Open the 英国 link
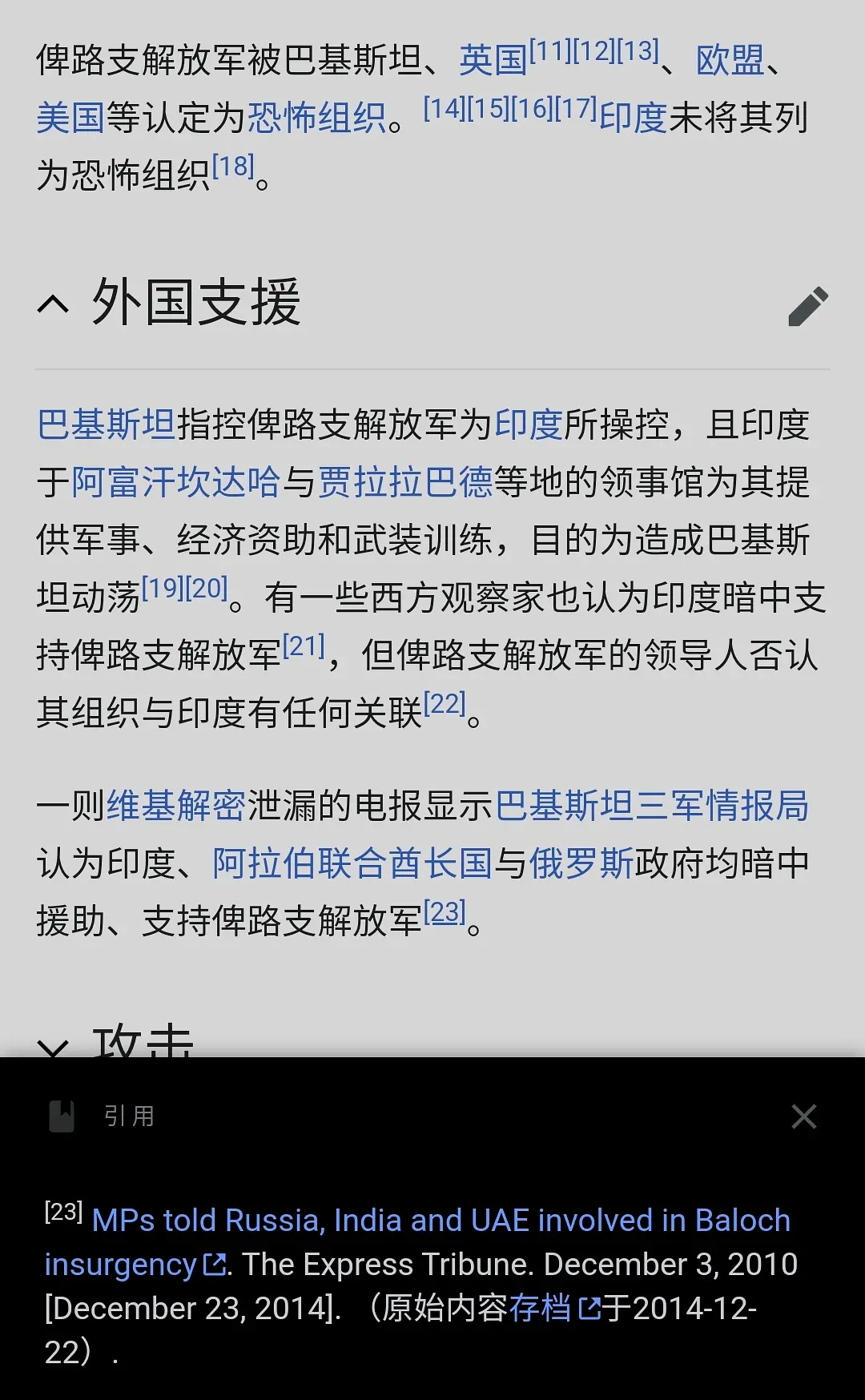Image resolution: width=865 pixels, height=1400 pixels. 493,61
